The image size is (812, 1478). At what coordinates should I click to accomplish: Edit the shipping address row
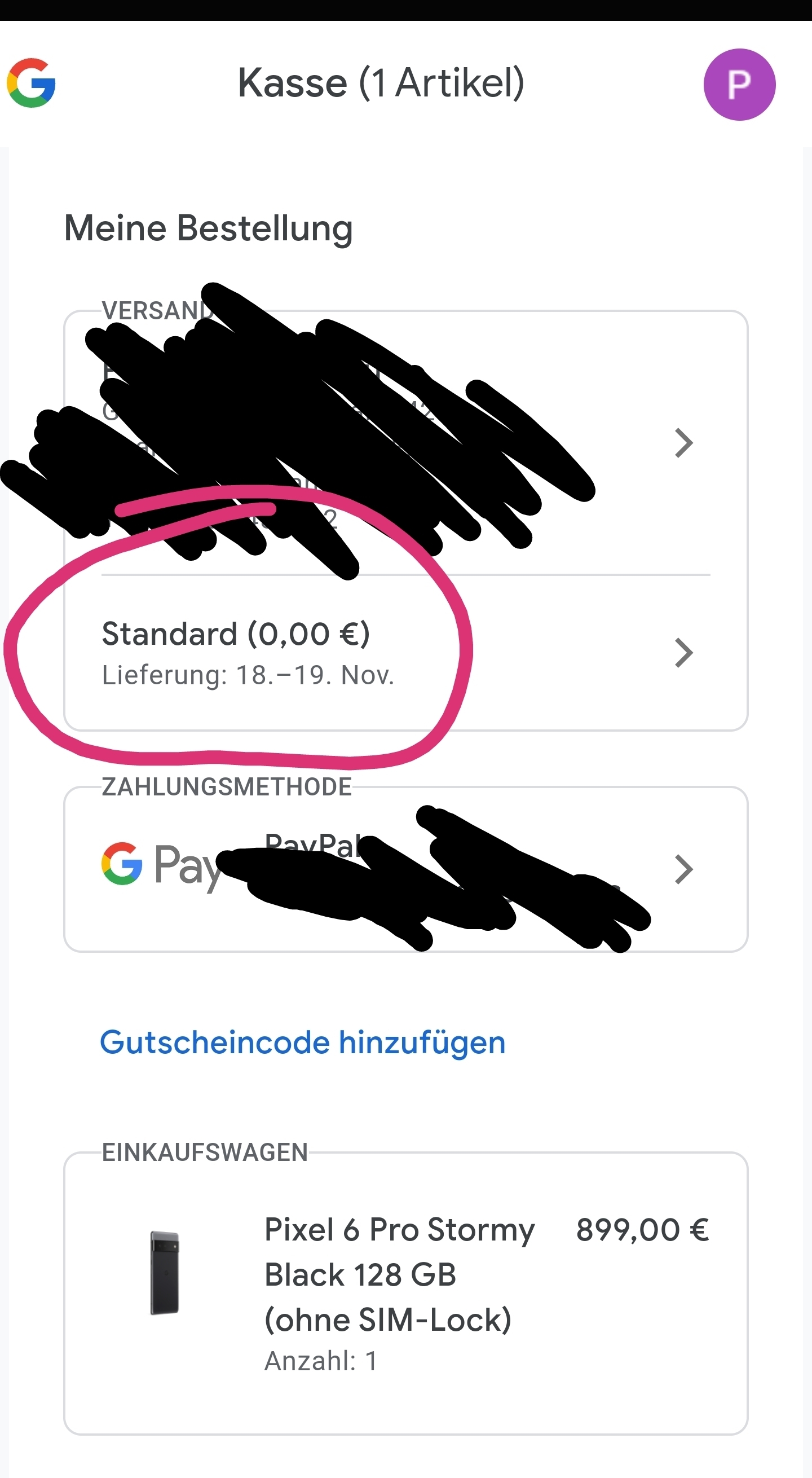(x=405, y=443)
